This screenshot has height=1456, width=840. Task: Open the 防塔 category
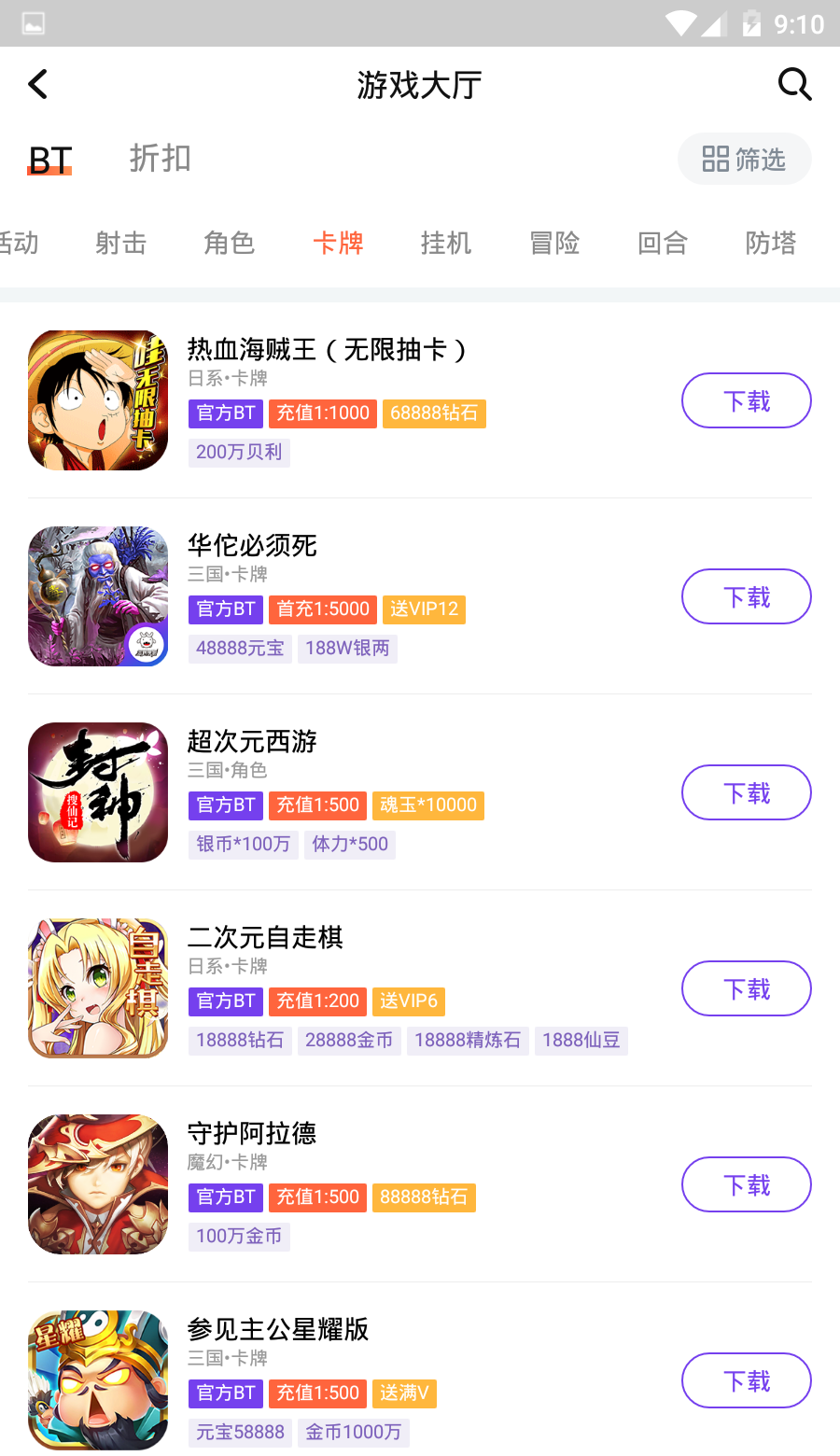770,243
